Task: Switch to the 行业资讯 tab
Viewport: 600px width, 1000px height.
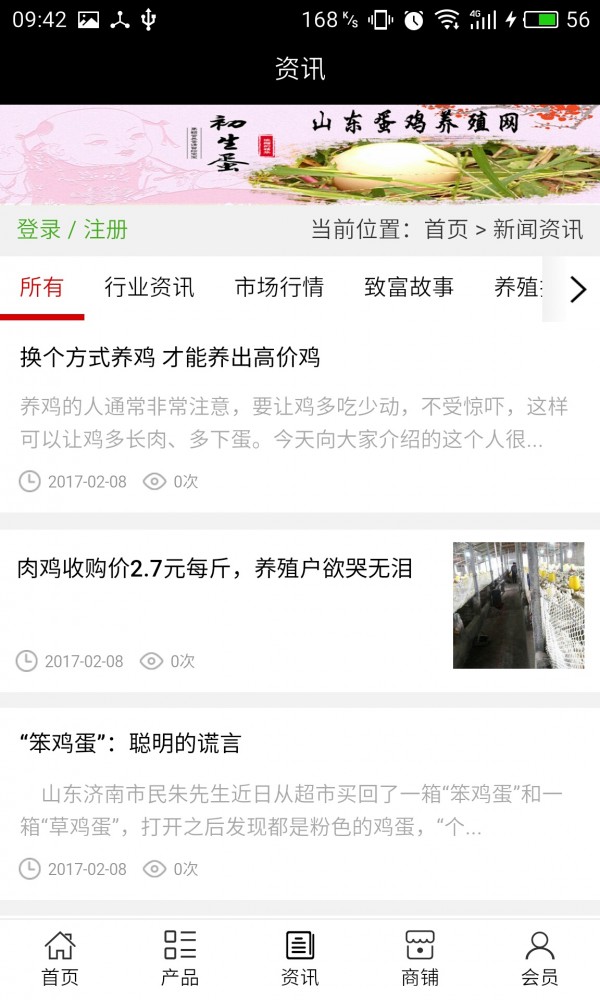Action: click(149, 288)
